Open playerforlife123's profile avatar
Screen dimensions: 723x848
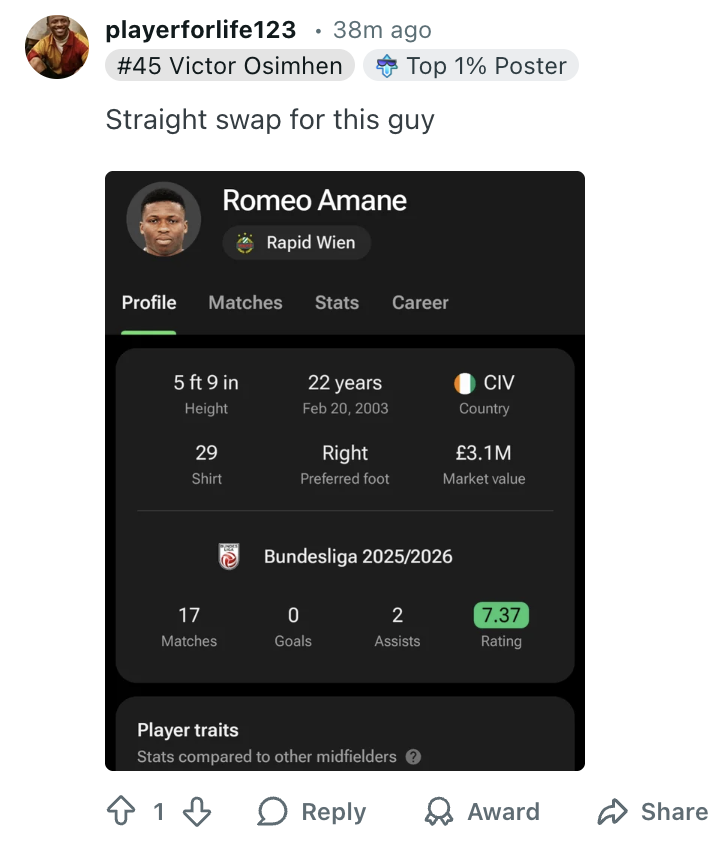[x=58, y=47]
